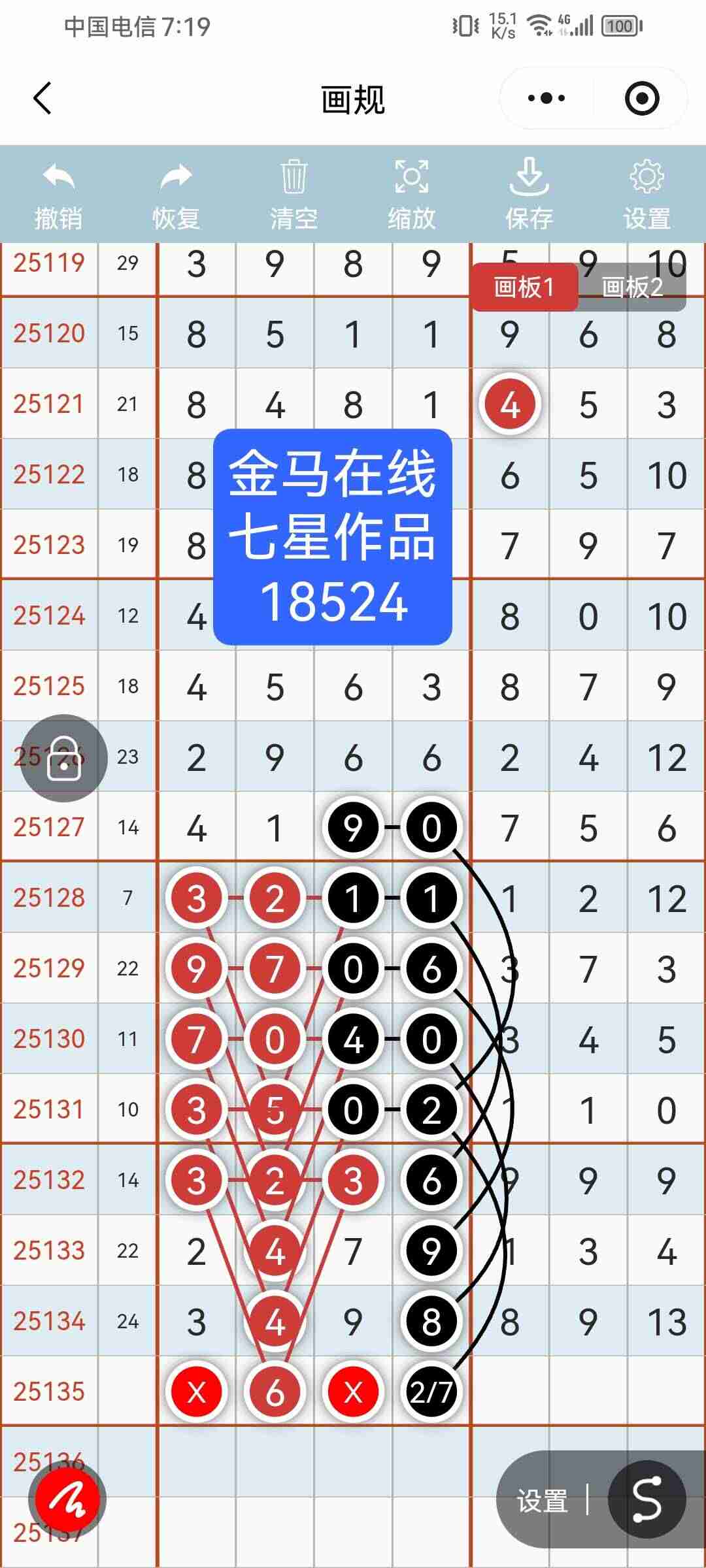Open the WeChat more options menu (three dots)
Image resolution: width=706 pixels, height=1568 pixels.
coord(546,98)
